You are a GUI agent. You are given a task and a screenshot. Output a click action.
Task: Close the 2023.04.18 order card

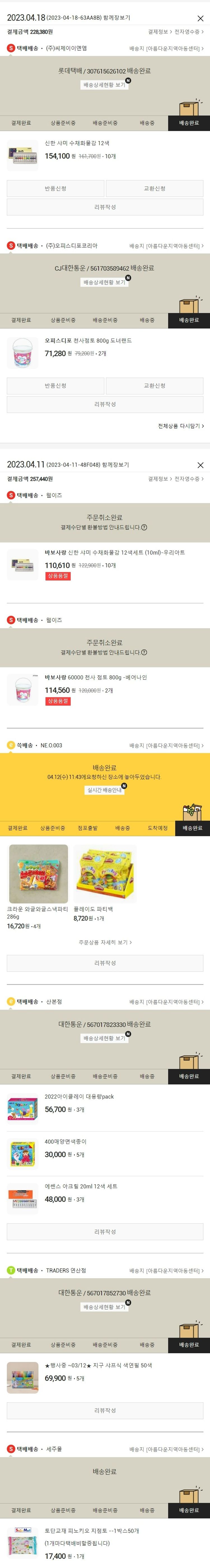coord(200,19)
